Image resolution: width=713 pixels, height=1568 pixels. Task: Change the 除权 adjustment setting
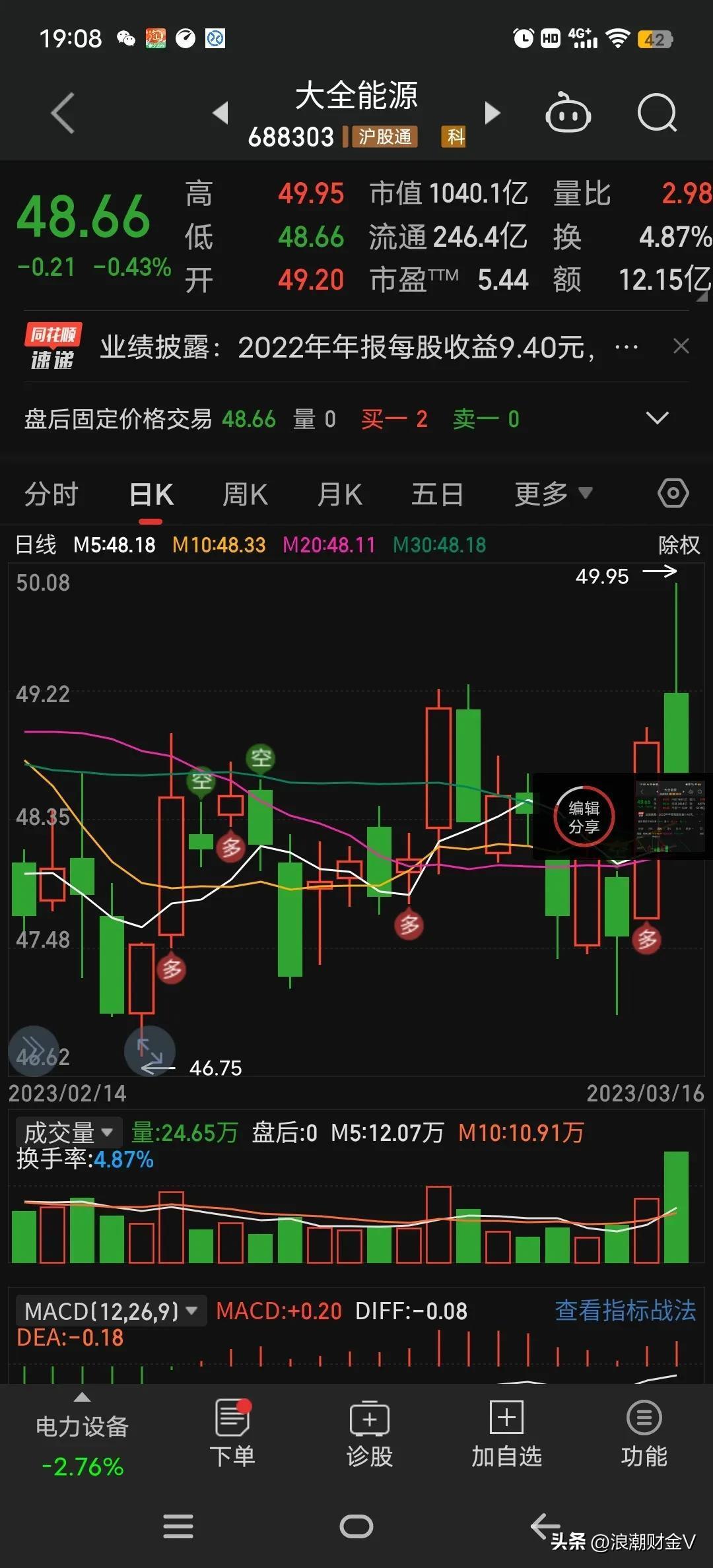click(x=679, y=545)
